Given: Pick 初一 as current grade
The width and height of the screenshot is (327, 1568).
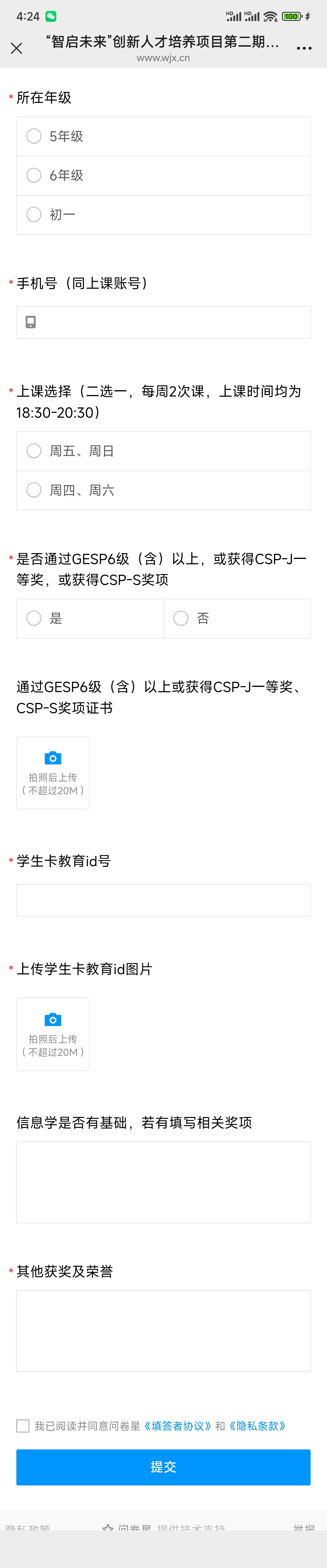Looking at the screenshot, I should click(34, 214).
